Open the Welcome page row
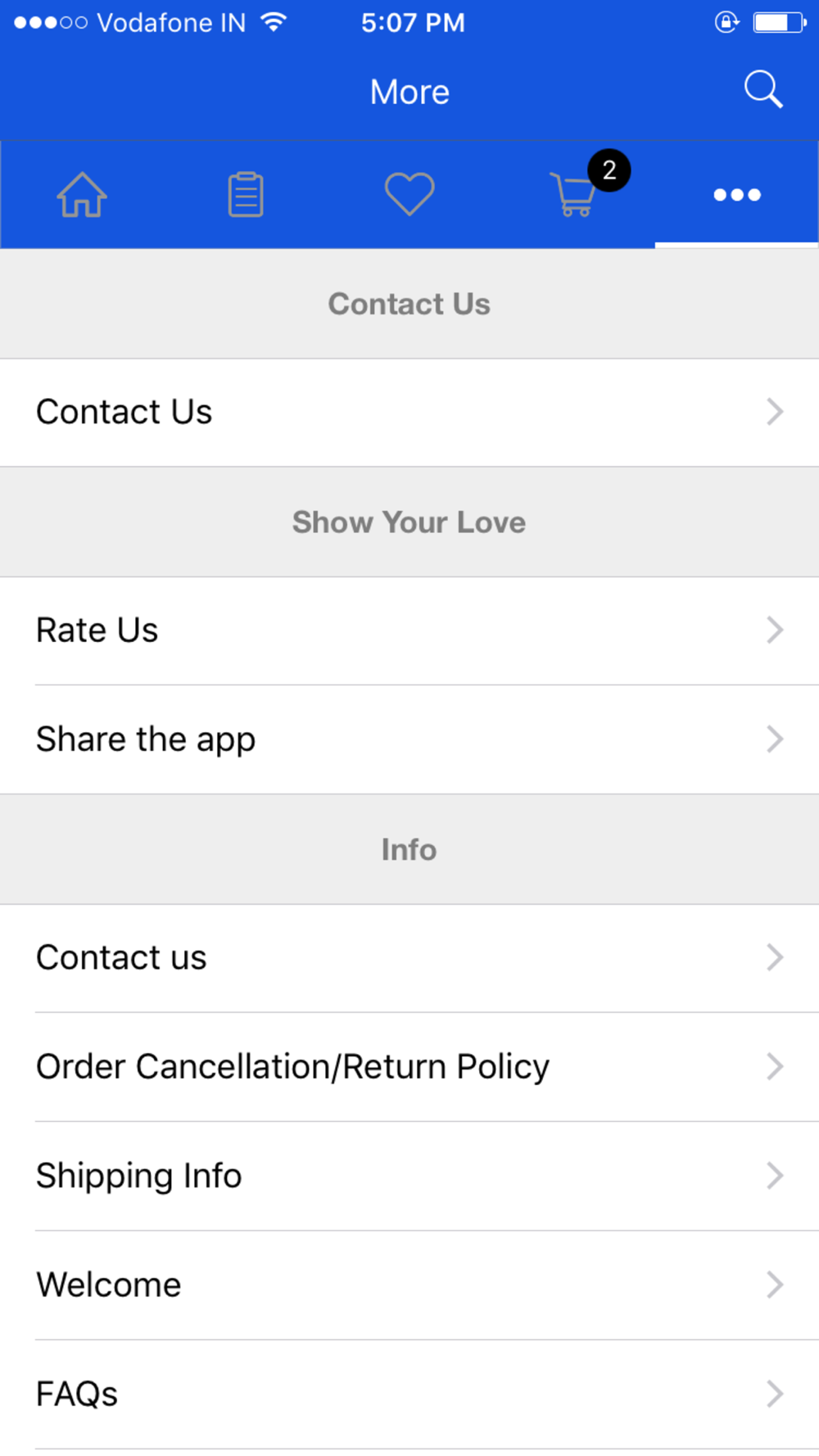The image size is (819, 1456). tap(409, 1285)
